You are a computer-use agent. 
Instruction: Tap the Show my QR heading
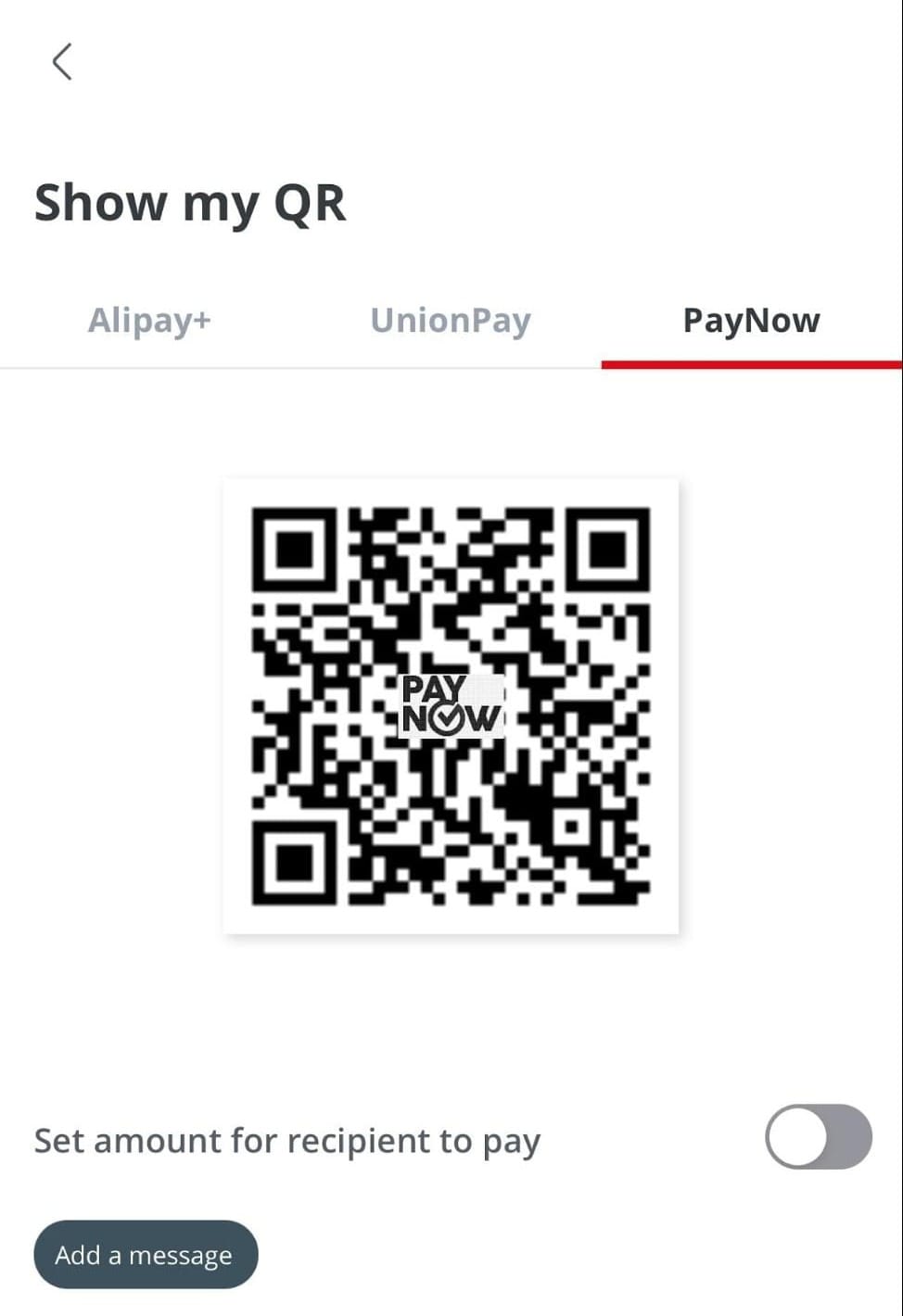191,203
